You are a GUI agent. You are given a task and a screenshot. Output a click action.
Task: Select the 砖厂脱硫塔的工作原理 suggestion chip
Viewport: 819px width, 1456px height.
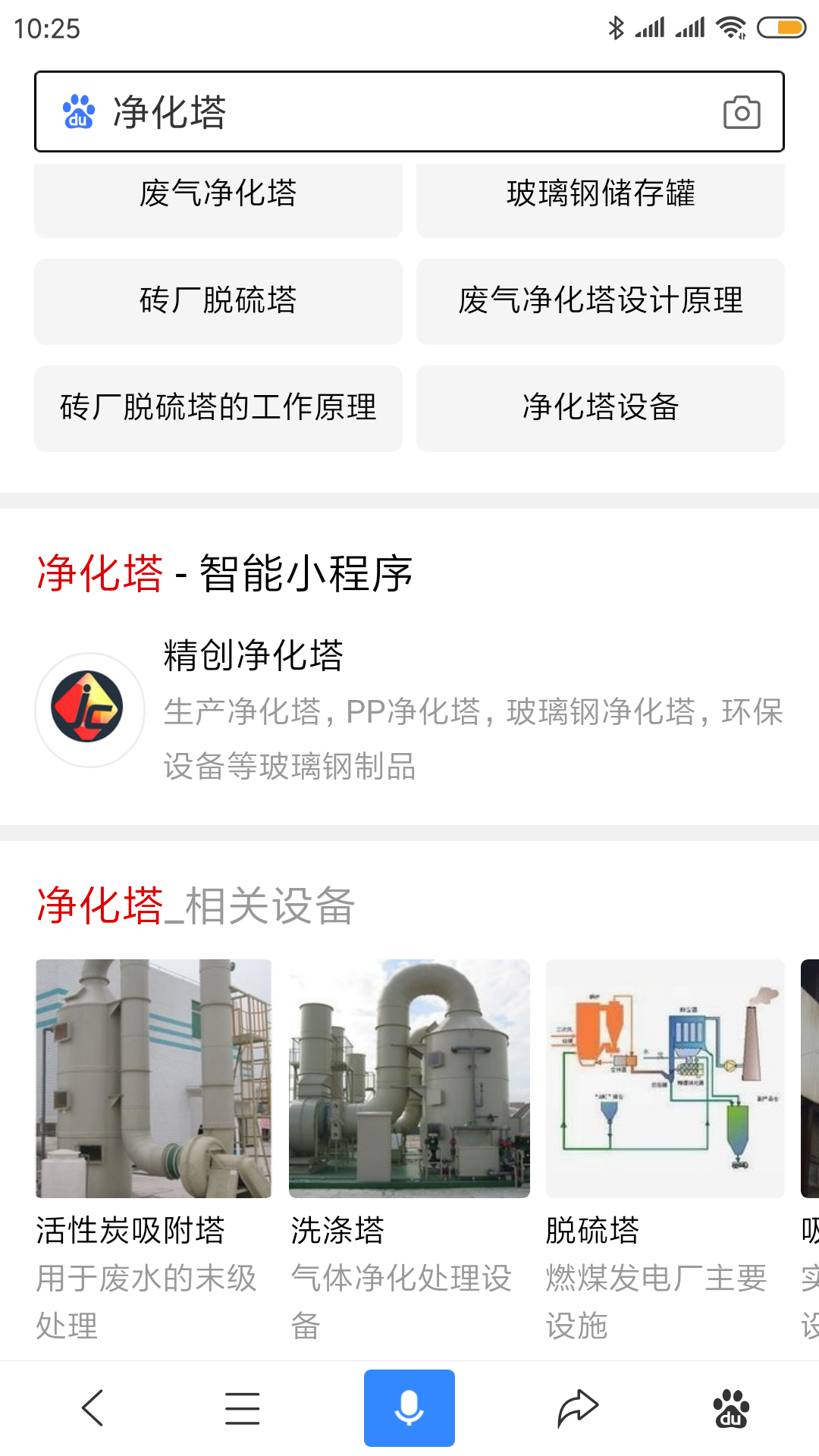[218, 408]
